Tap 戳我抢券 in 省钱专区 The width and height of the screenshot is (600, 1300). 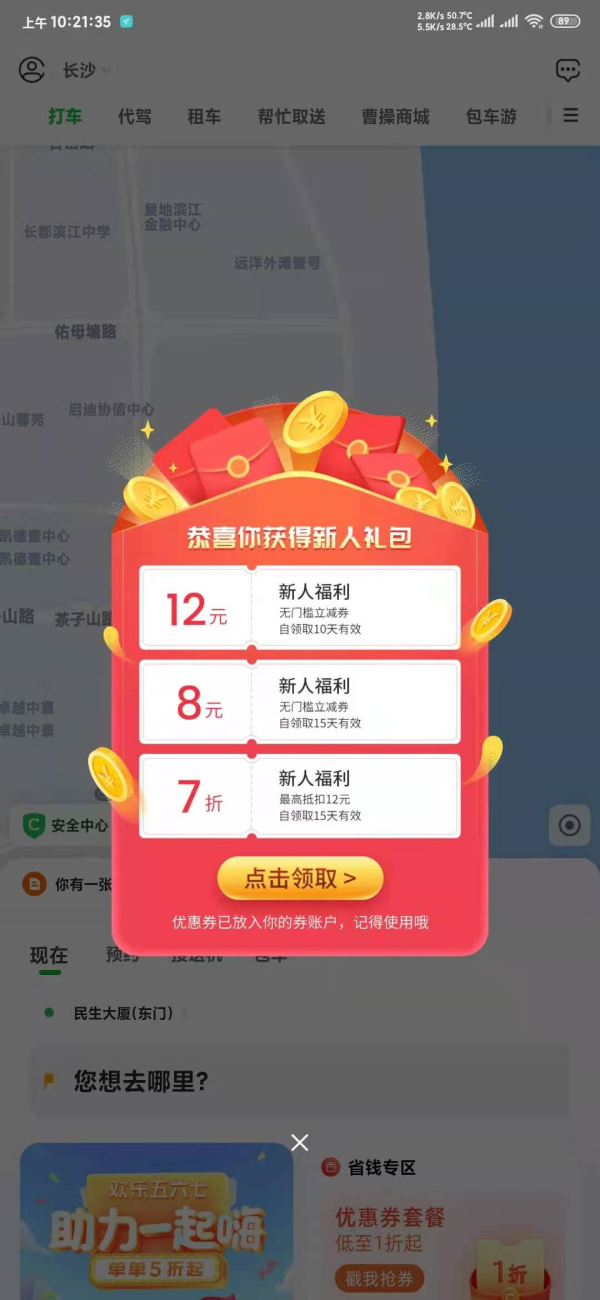[x=379, y=1278]
